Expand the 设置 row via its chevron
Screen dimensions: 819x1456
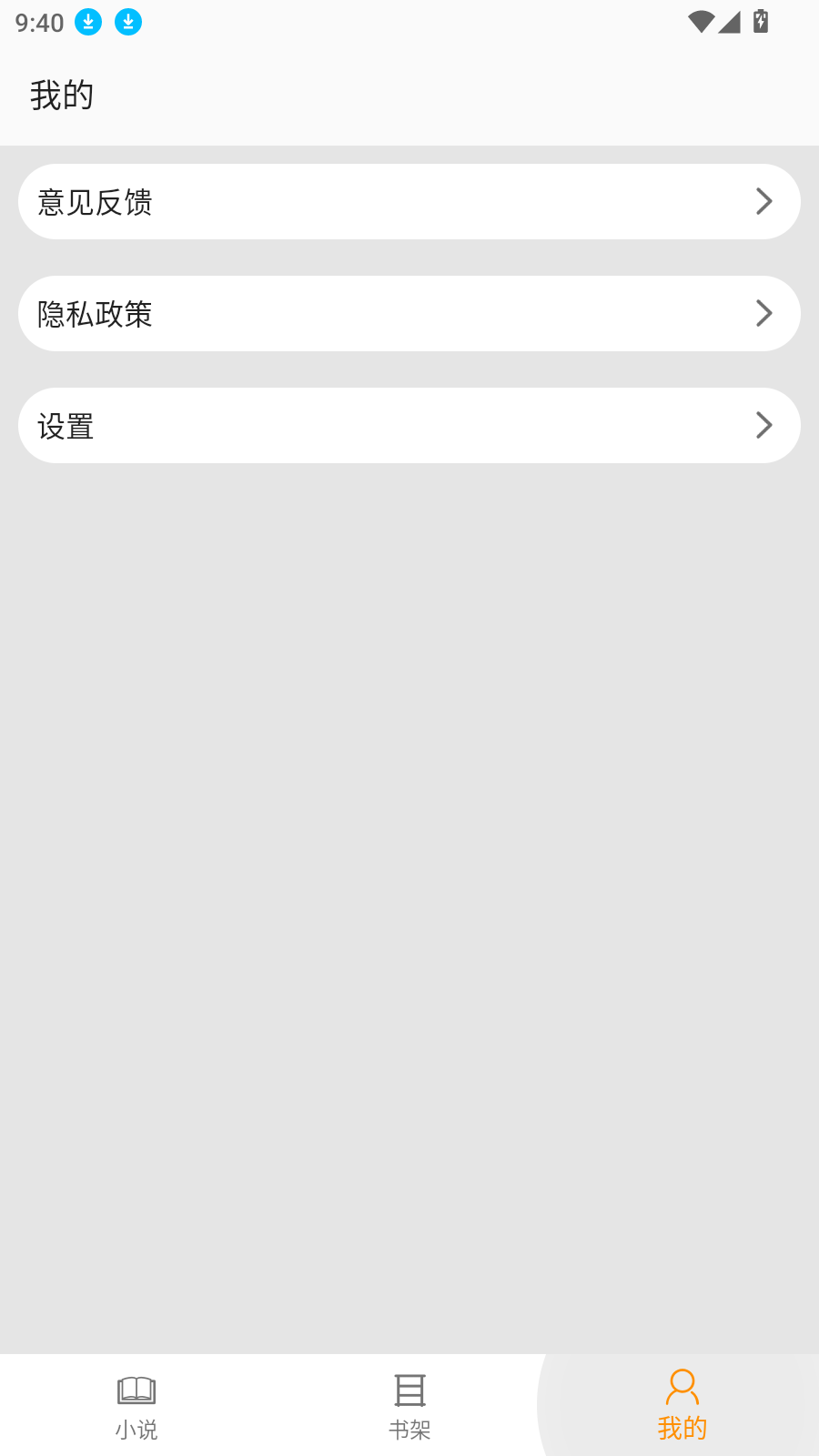tap(763, 425)
